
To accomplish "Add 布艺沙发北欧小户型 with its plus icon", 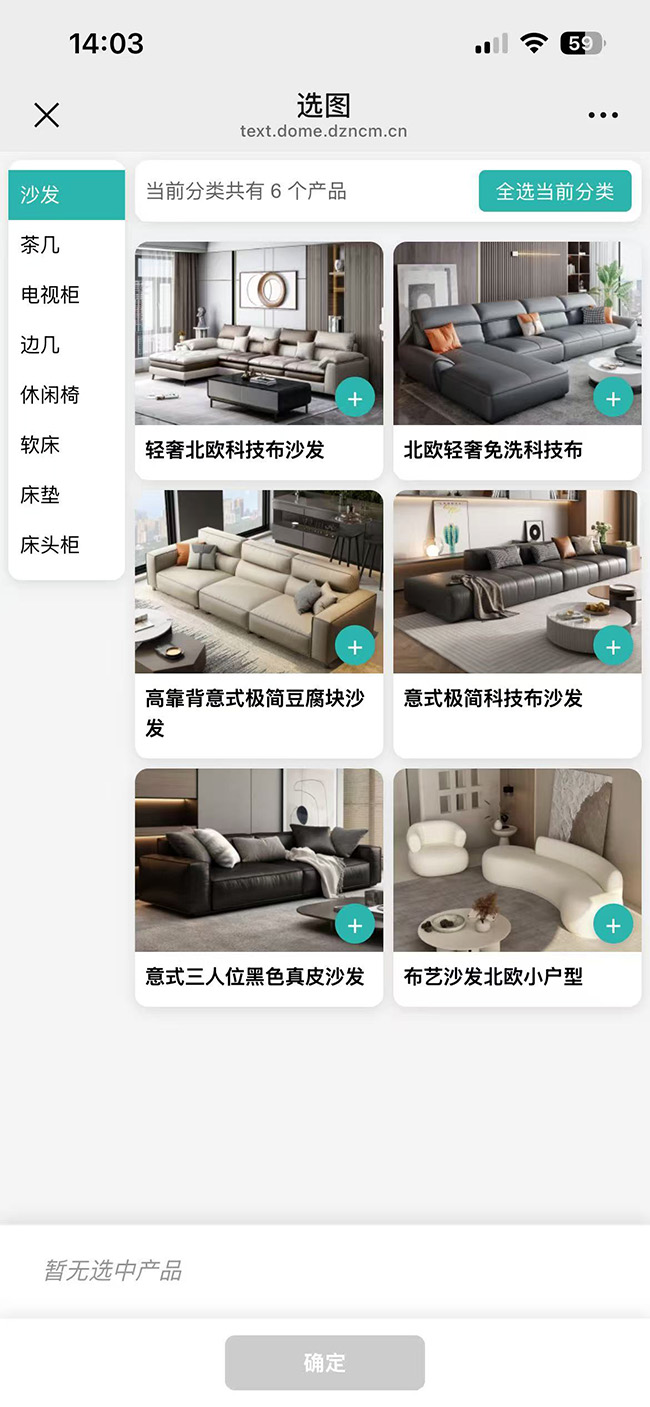I will (613, 925).
